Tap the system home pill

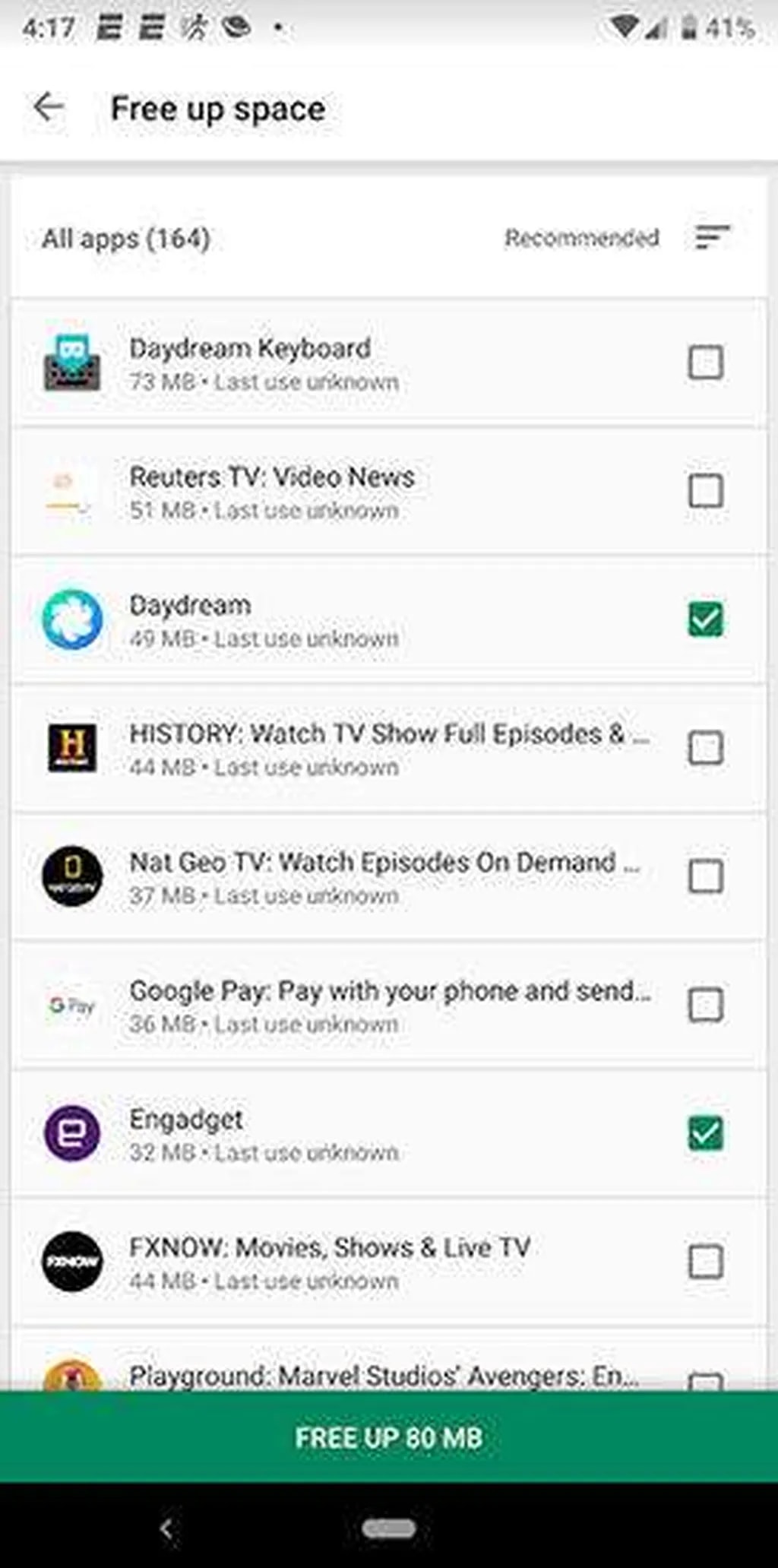(389, 1528)
